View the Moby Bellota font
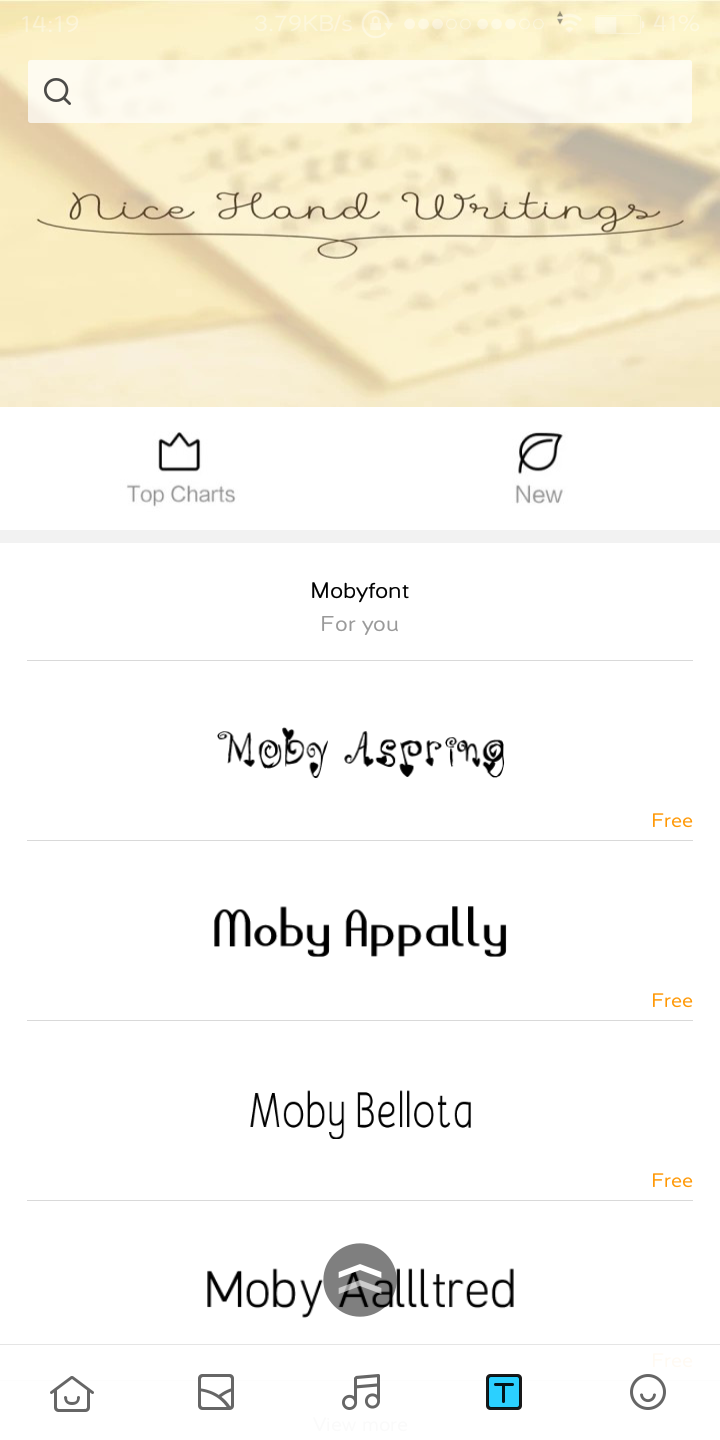 click(x=360, y=1111)
